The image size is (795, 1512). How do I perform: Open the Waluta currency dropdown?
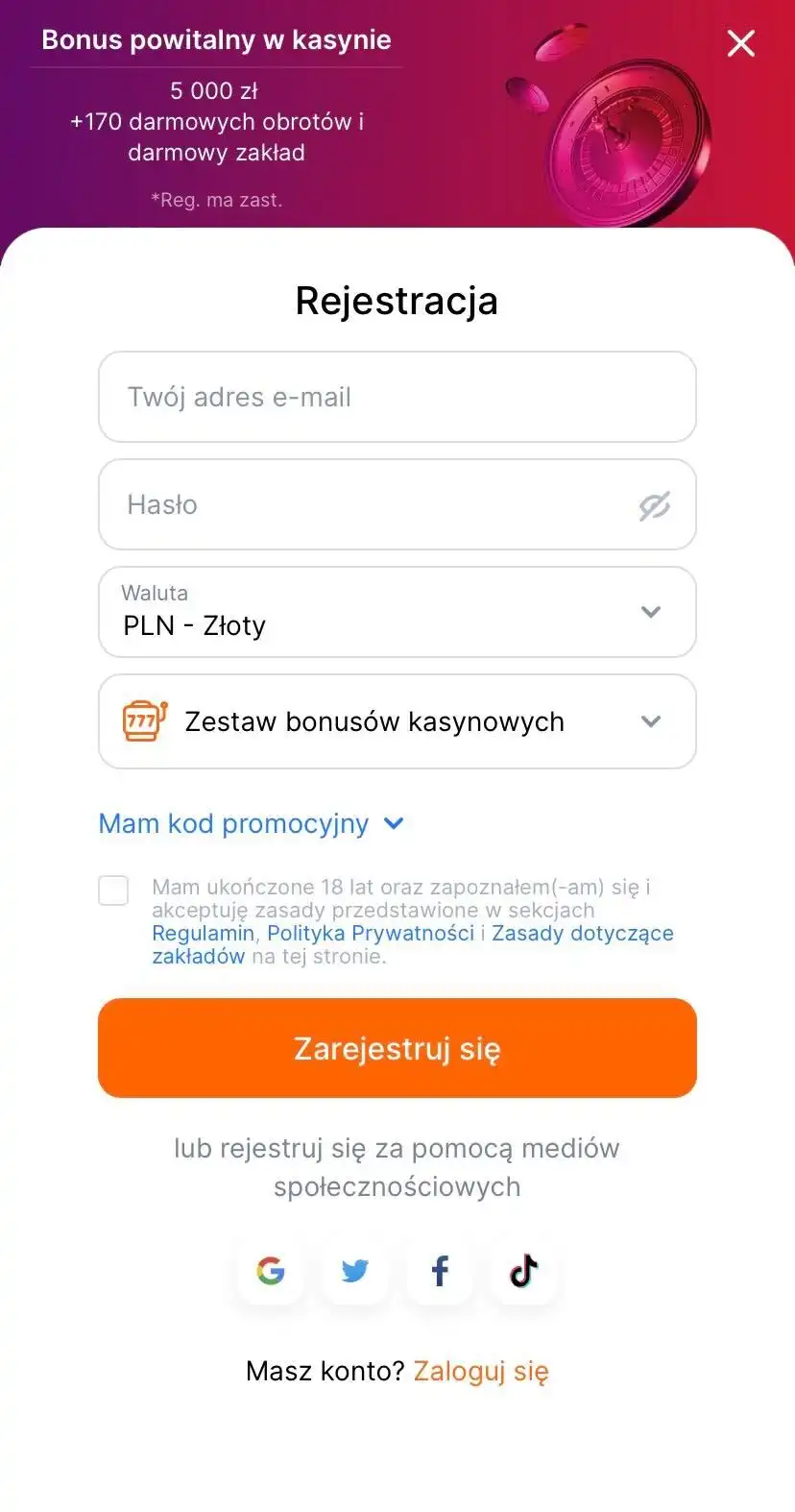[x=397, y=612]
